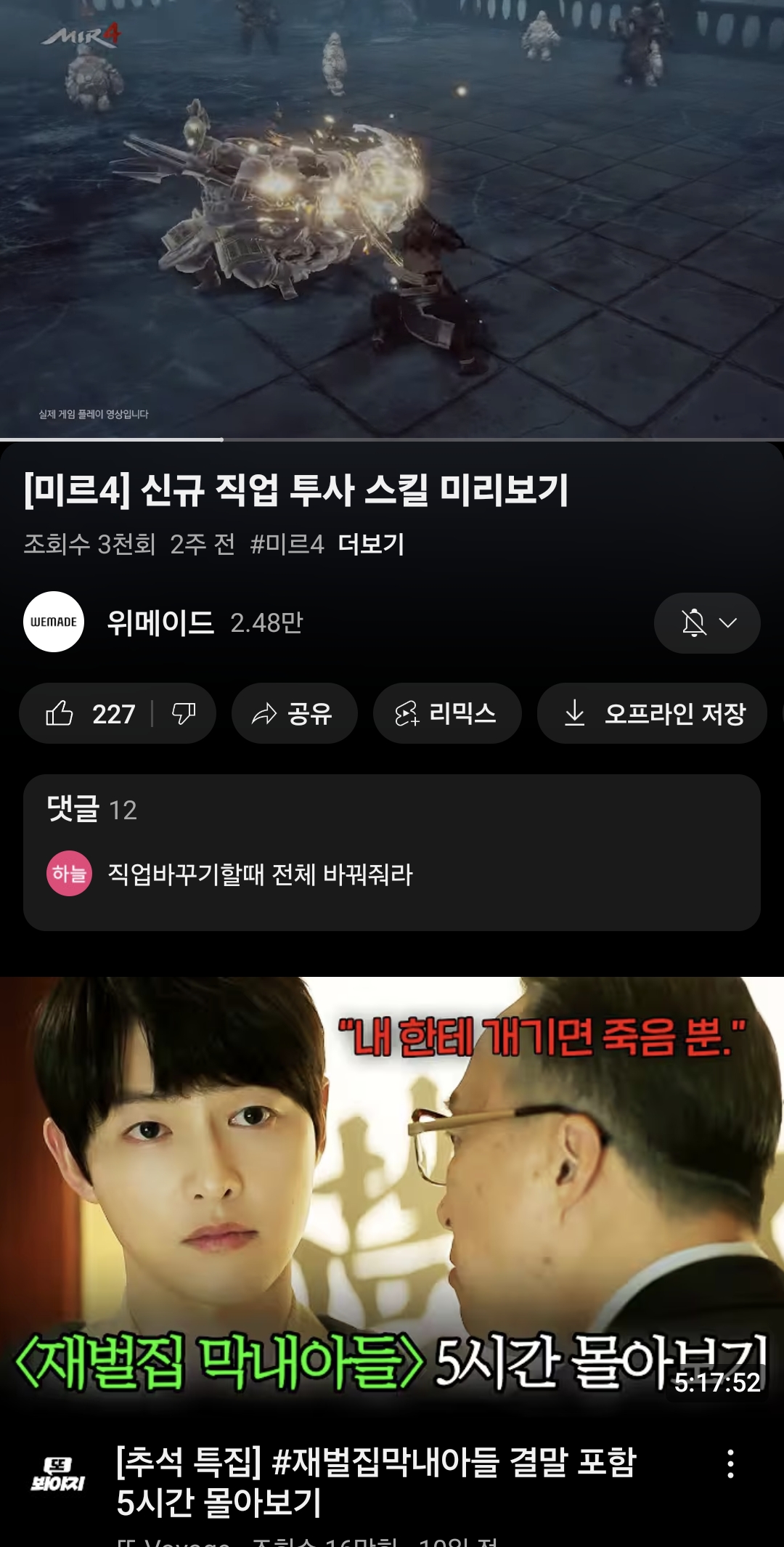Open notification bell dropdown for 위메이드

click(707, 622)
